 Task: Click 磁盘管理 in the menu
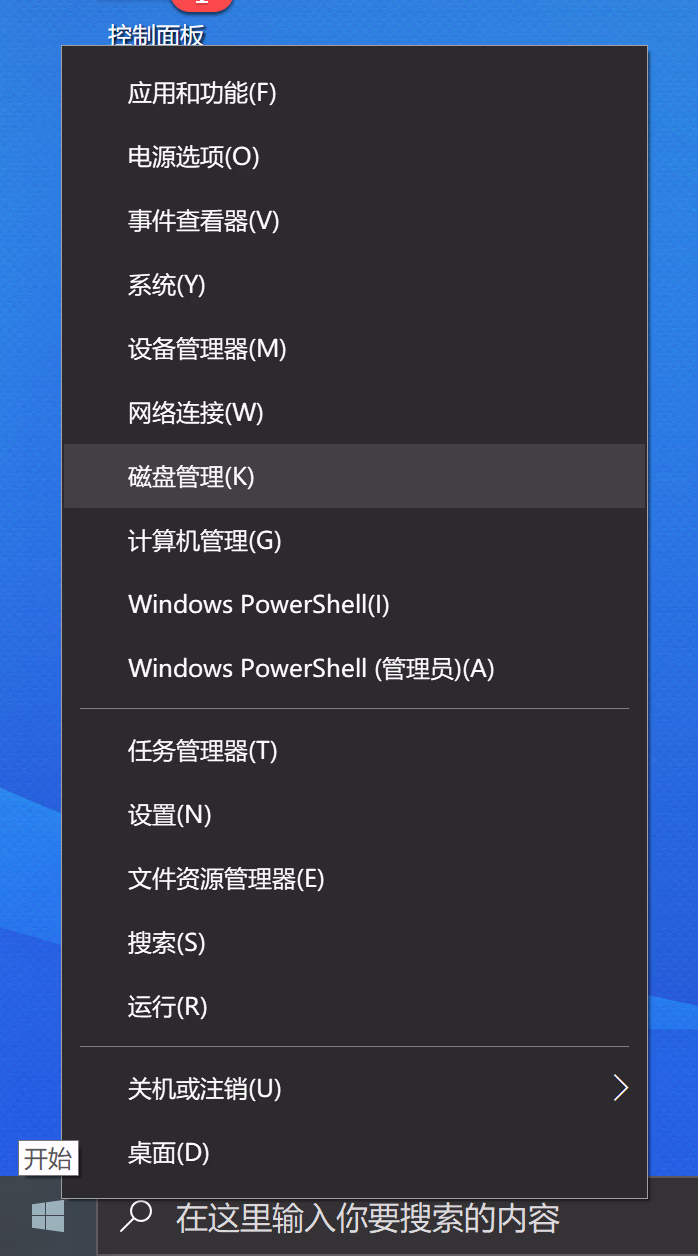(x=192, y=477)
